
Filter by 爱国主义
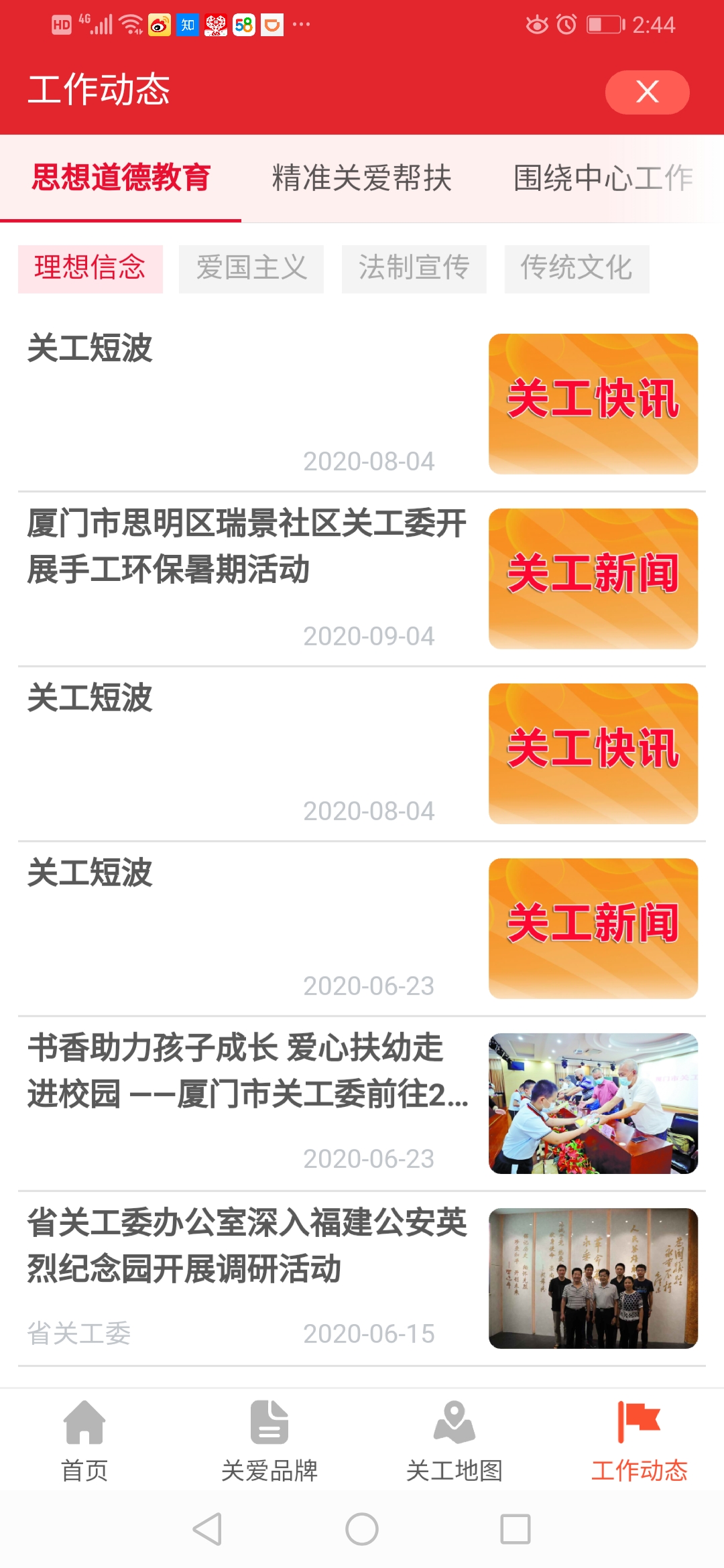251,268
